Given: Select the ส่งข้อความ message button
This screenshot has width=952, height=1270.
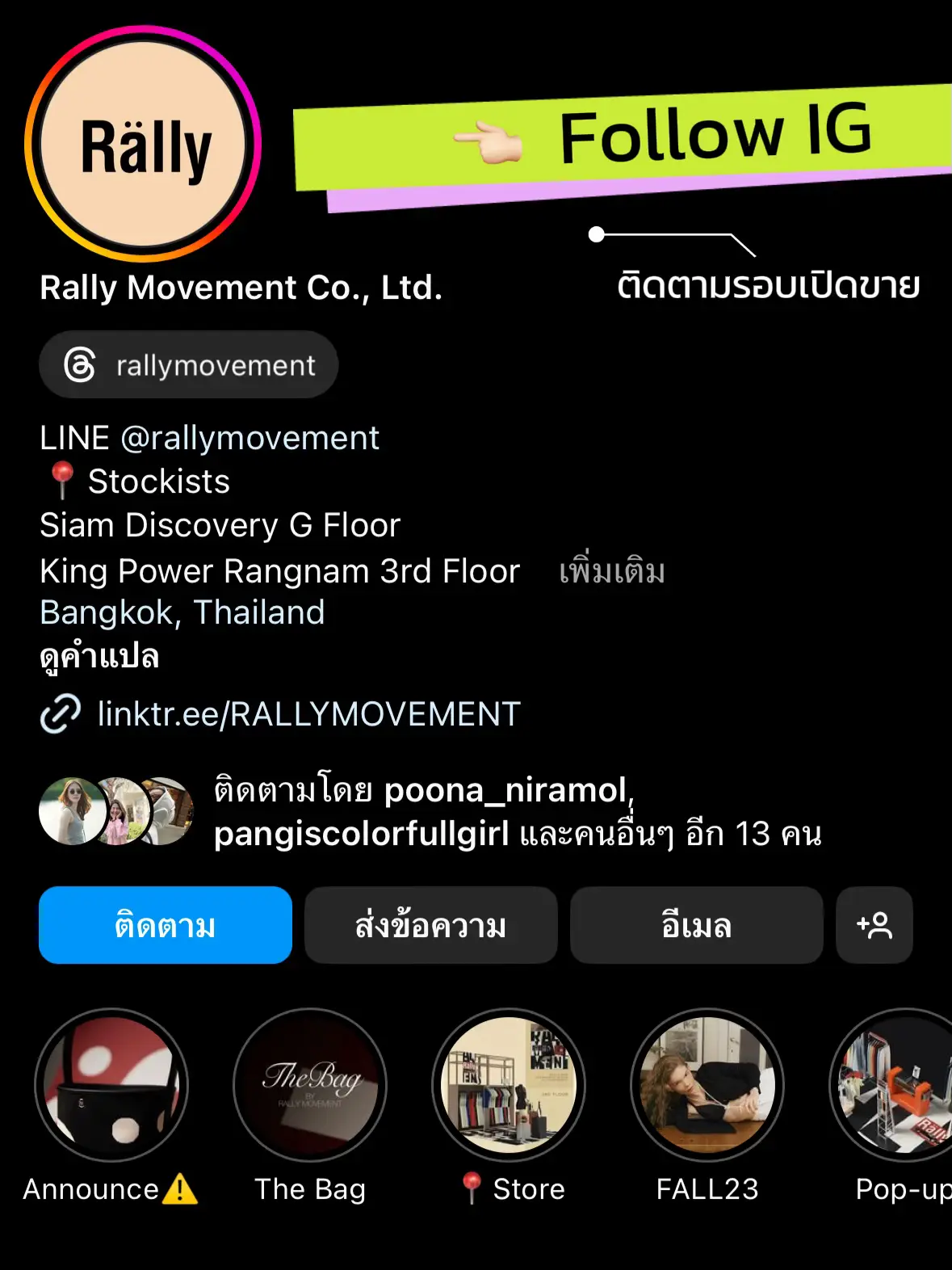Looking at the screenshot, I should 430,926.
